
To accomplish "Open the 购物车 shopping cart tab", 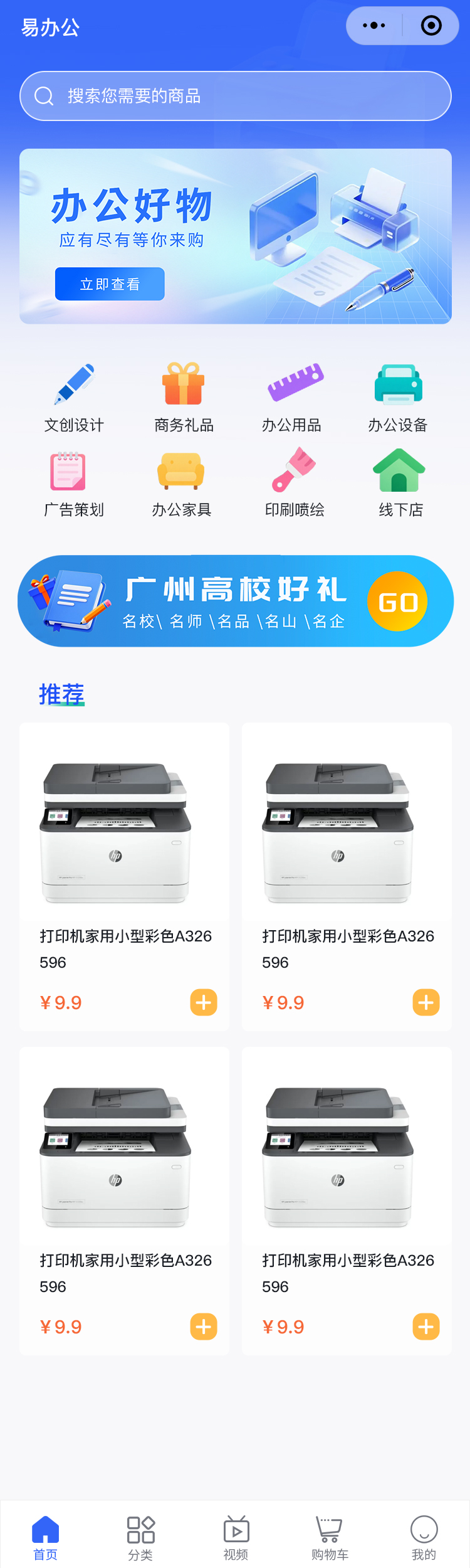I will tap(330, 1537).
